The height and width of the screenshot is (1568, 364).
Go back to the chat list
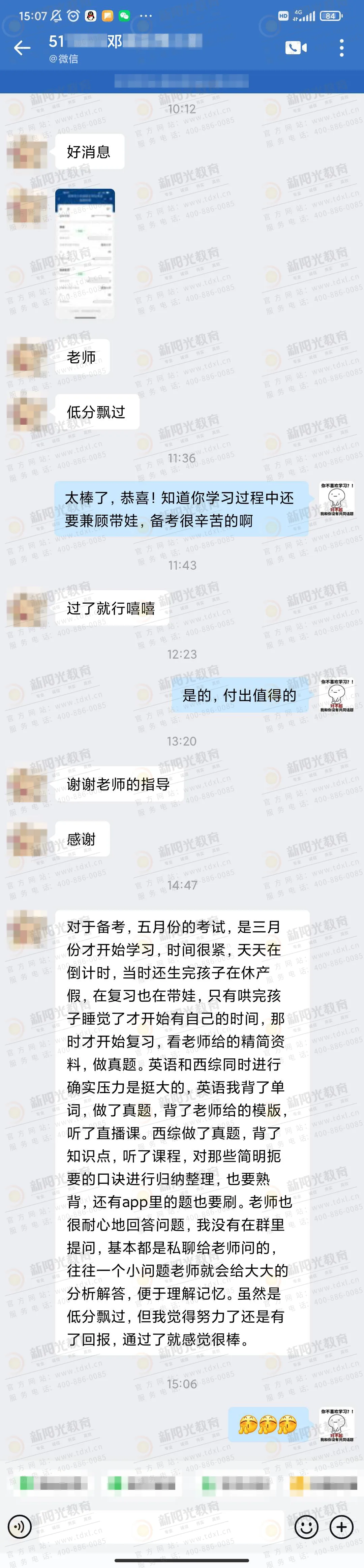(x=22, y=48)
